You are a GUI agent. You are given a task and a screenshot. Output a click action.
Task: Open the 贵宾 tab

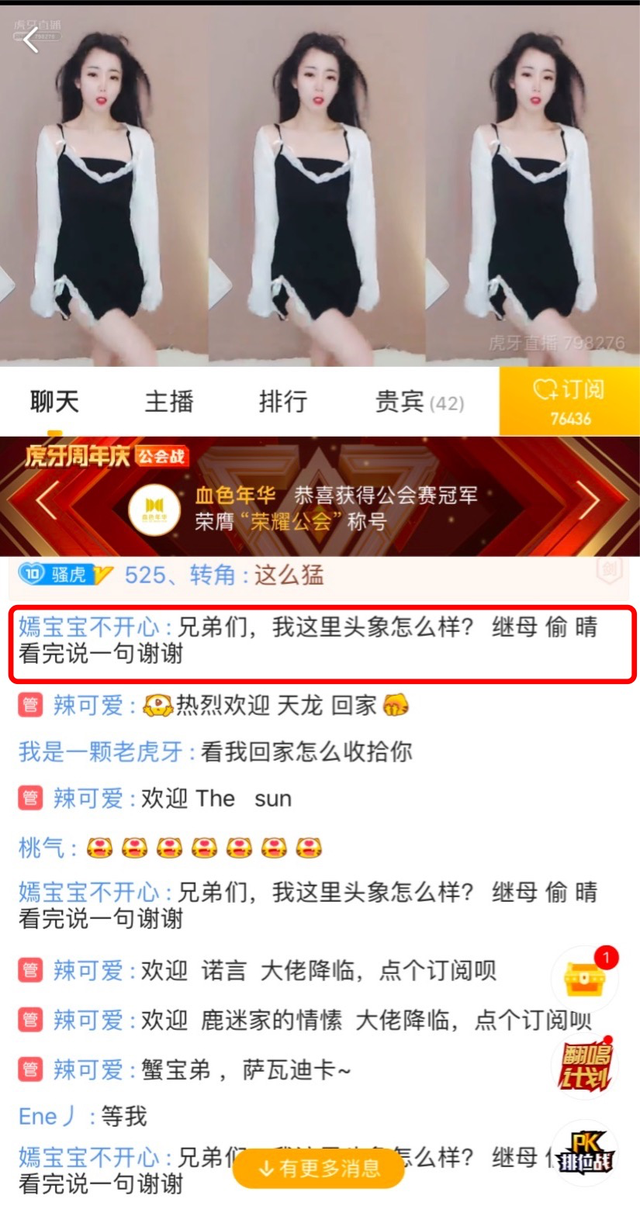point(418,402)
